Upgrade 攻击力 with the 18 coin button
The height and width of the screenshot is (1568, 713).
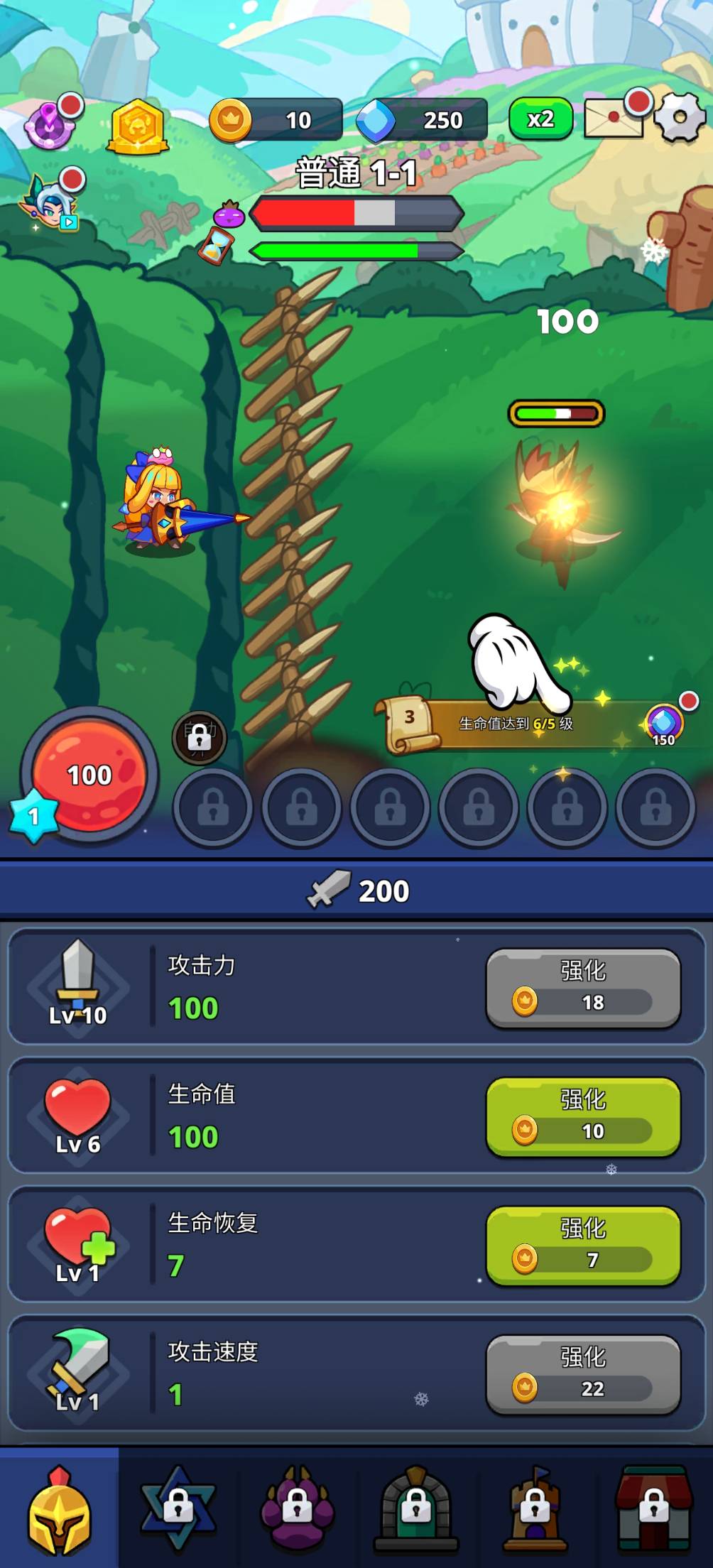(x=583, y=988)
